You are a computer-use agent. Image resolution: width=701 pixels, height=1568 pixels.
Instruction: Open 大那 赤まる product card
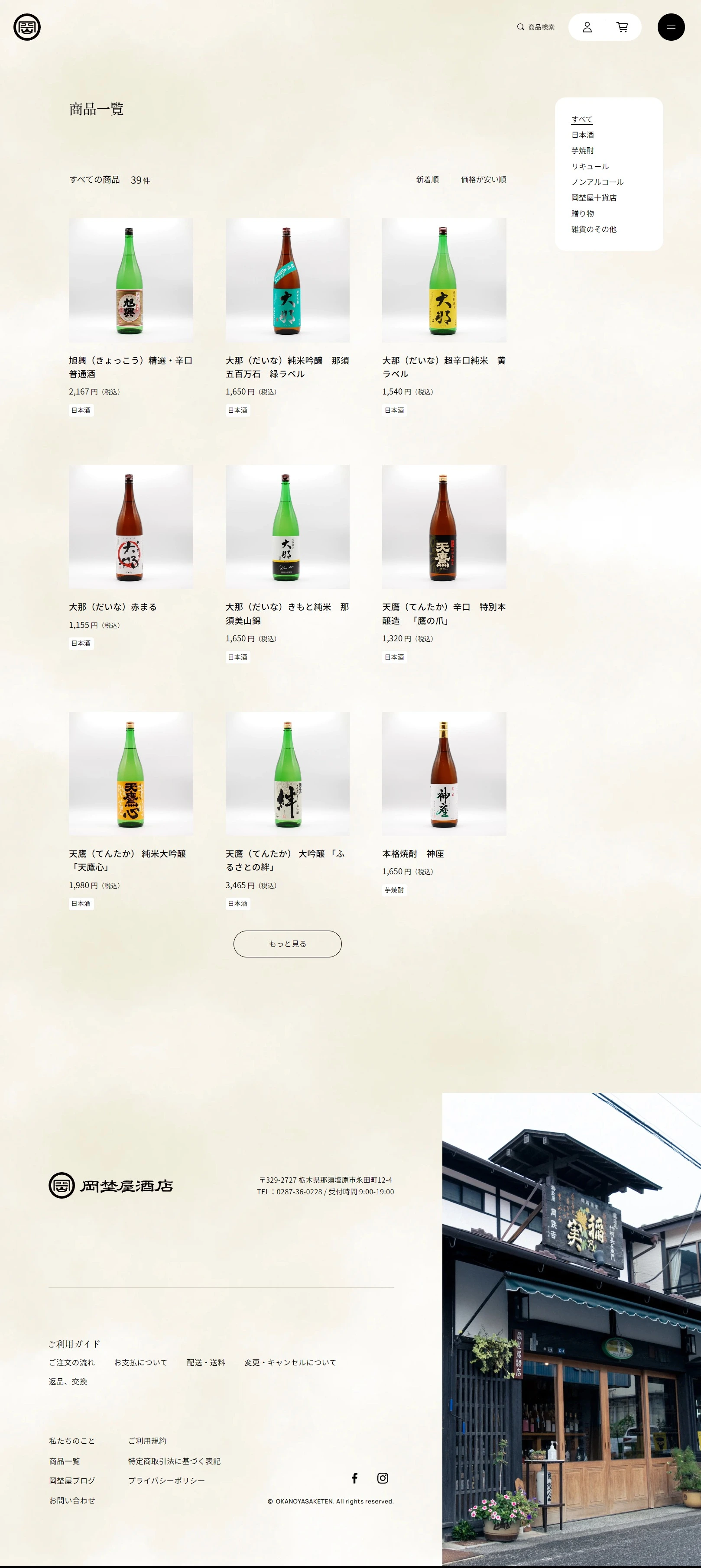coord(131,527)
